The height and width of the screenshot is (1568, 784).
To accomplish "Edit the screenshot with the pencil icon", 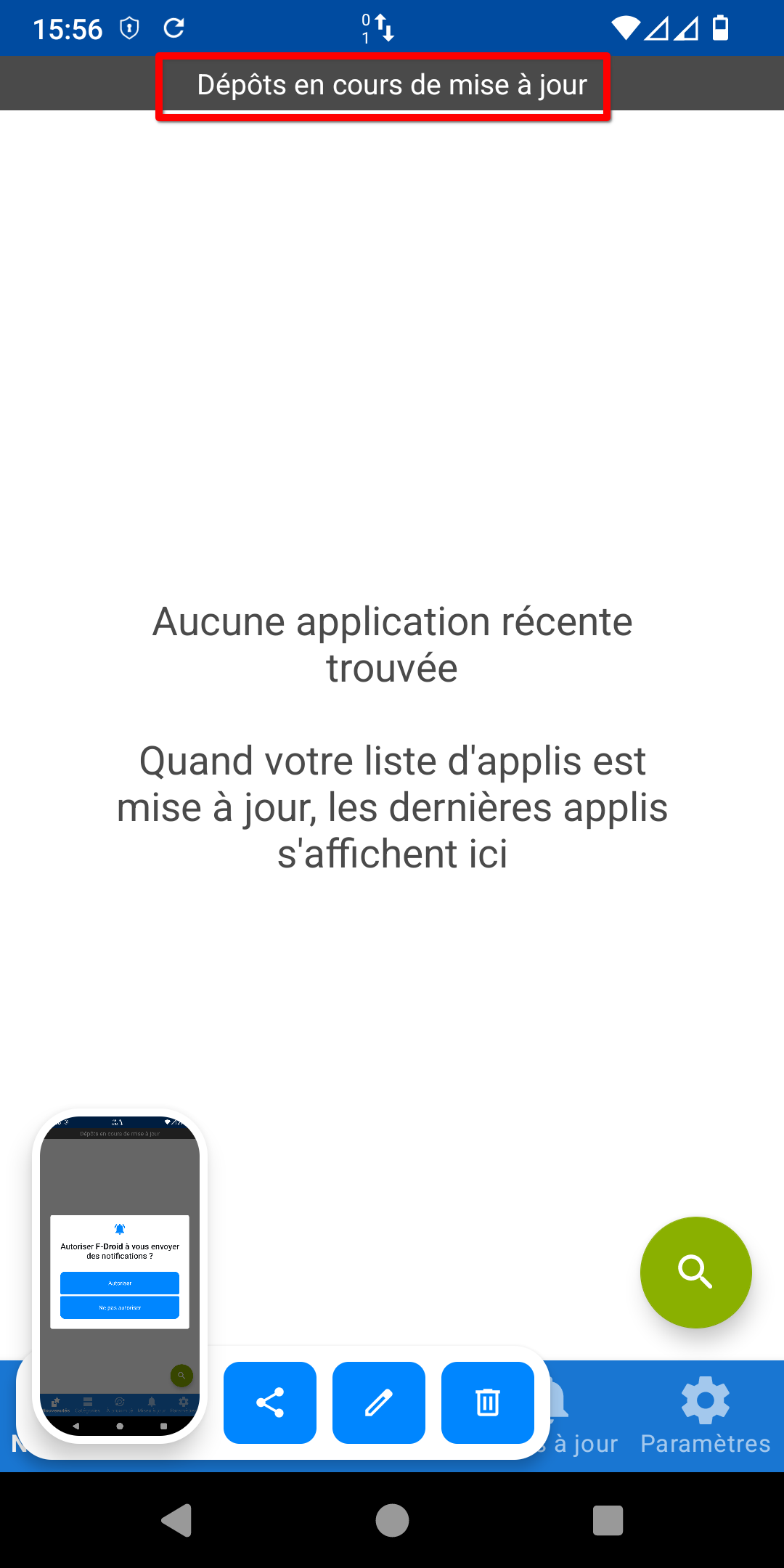I will pyautogui.click(x=378, y=1402).
